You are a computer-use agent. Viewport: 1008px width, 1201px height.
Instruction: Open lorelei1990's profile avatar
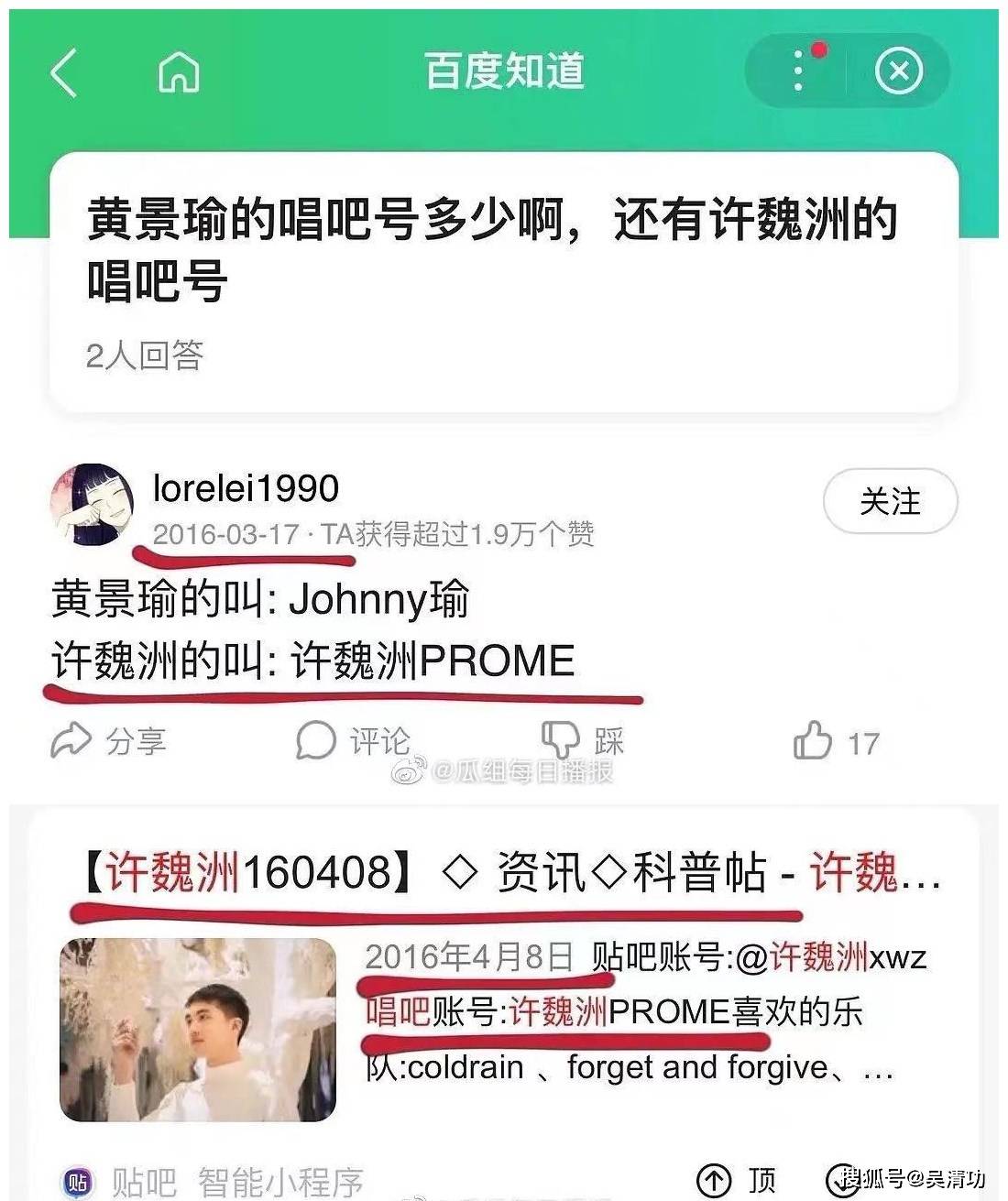pos(92,505)
